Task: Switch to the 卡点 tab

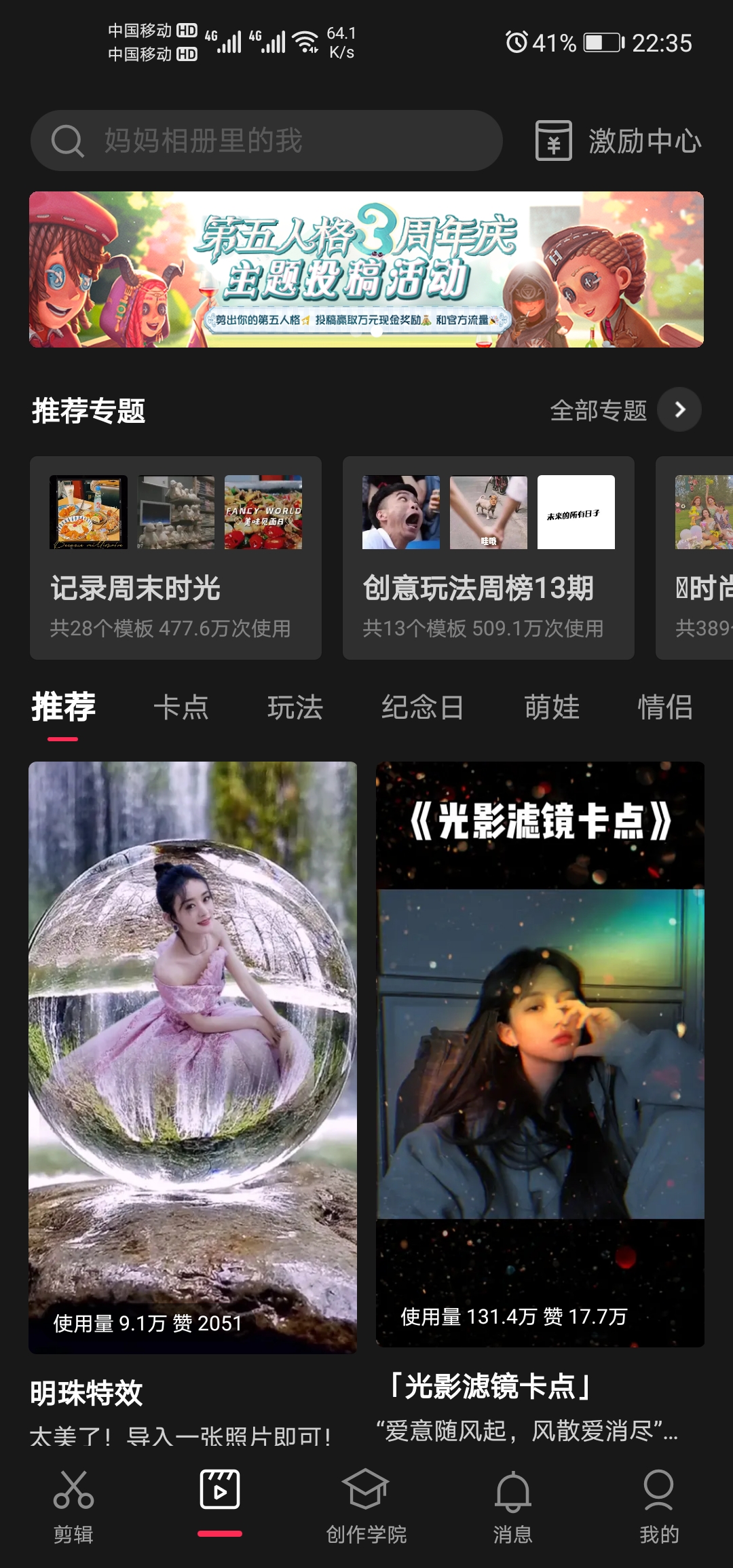Action: pos(181,707)
